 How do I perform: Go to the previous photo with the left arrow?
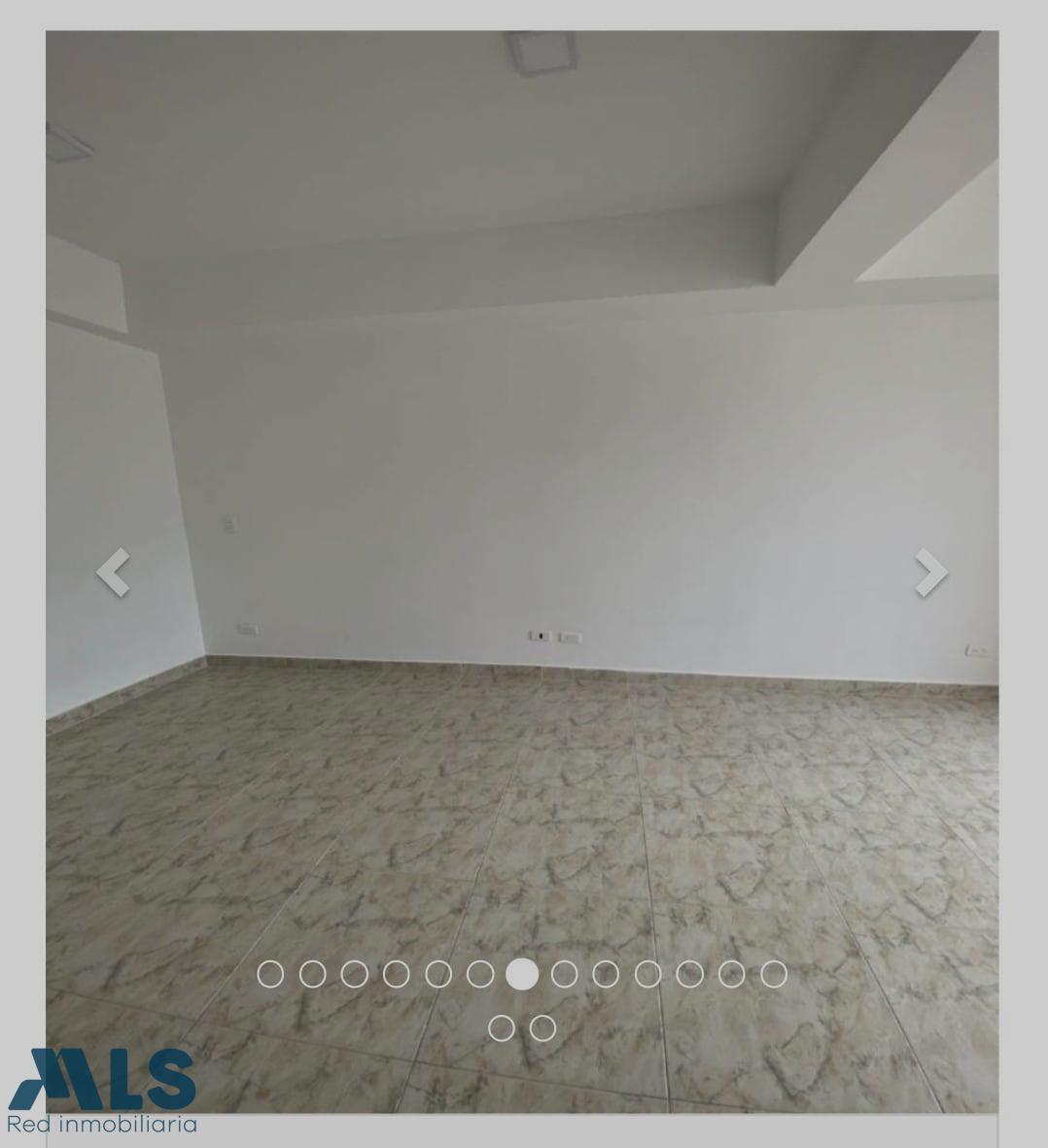tap(114, 573)
